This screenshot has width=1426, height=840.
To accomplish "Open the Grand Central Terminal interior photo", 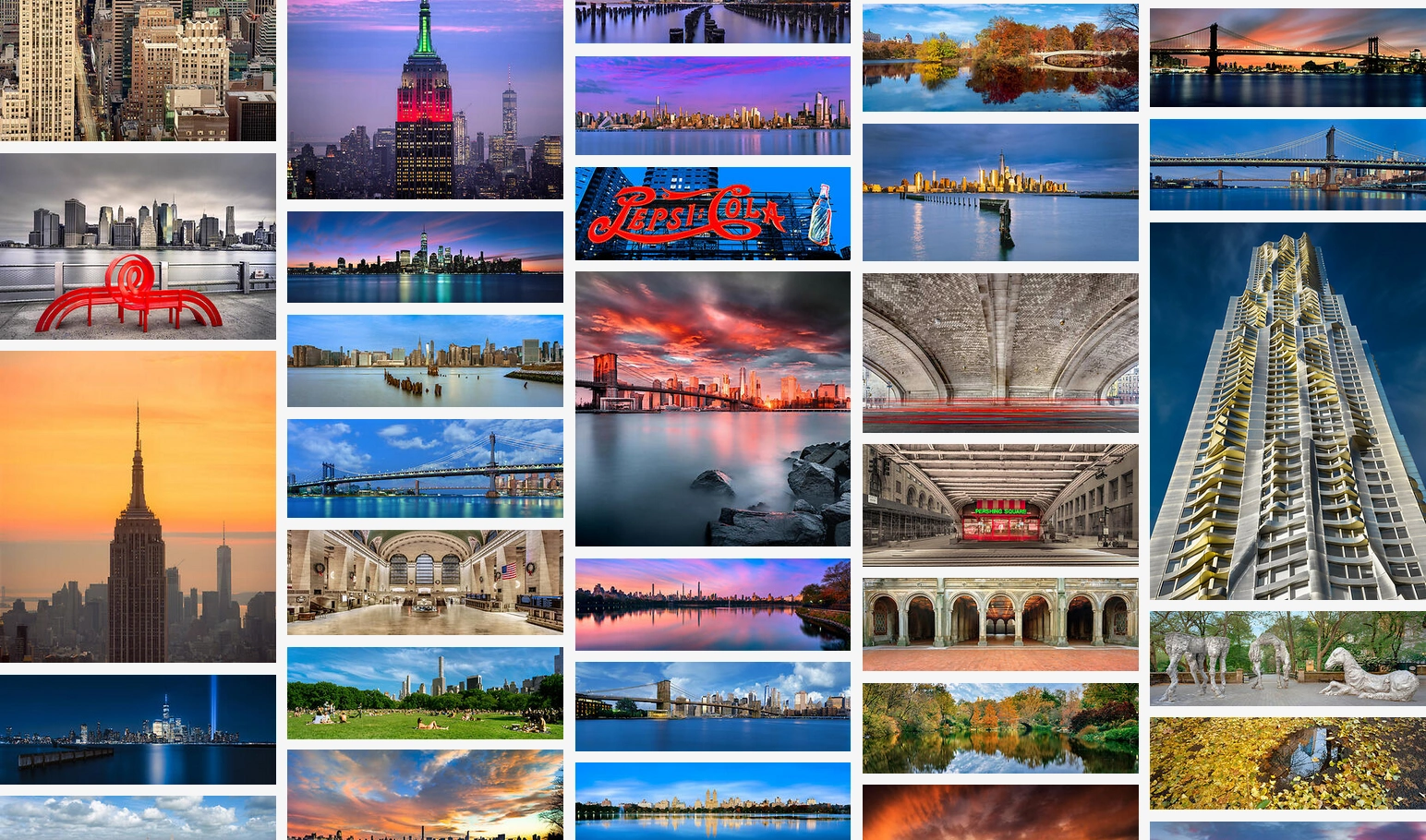I will 425,582.
